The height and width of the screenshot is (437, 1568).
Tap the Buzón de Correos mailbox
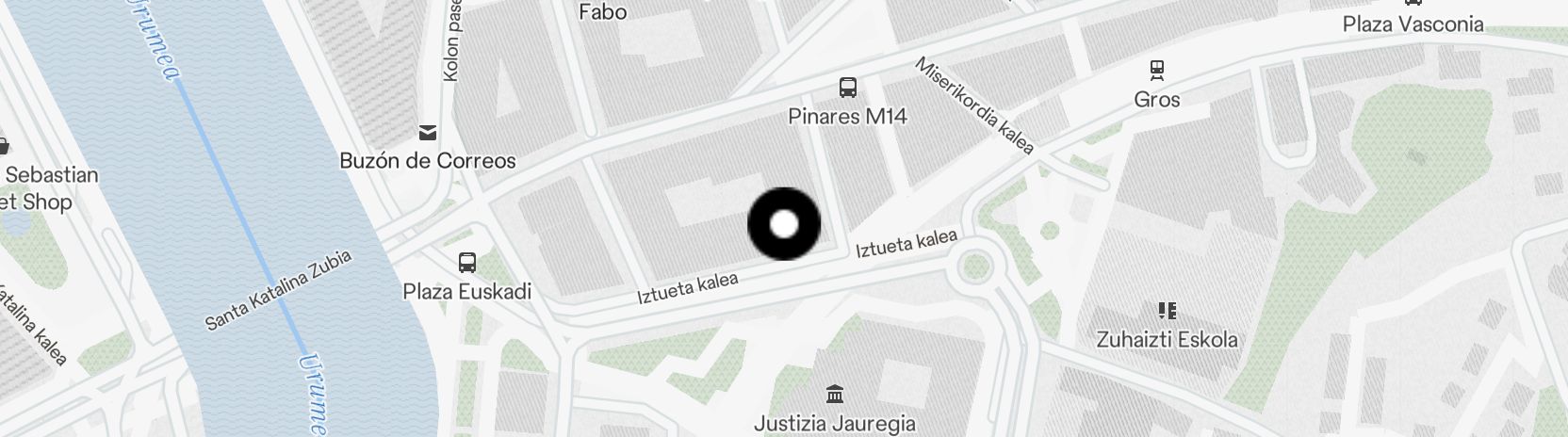tap(429, 132)
